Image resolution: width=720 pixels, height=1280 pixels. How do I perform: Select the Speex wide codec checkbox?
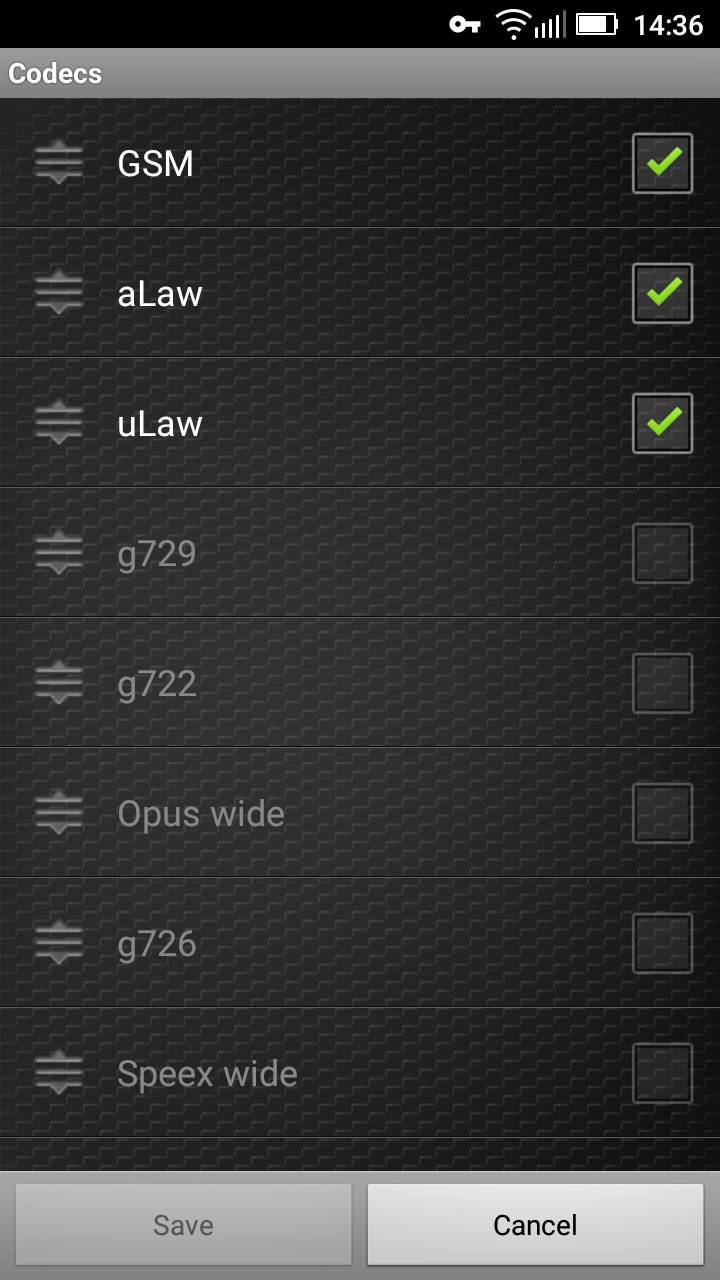pyautogui.click(x=662, y=1073)
